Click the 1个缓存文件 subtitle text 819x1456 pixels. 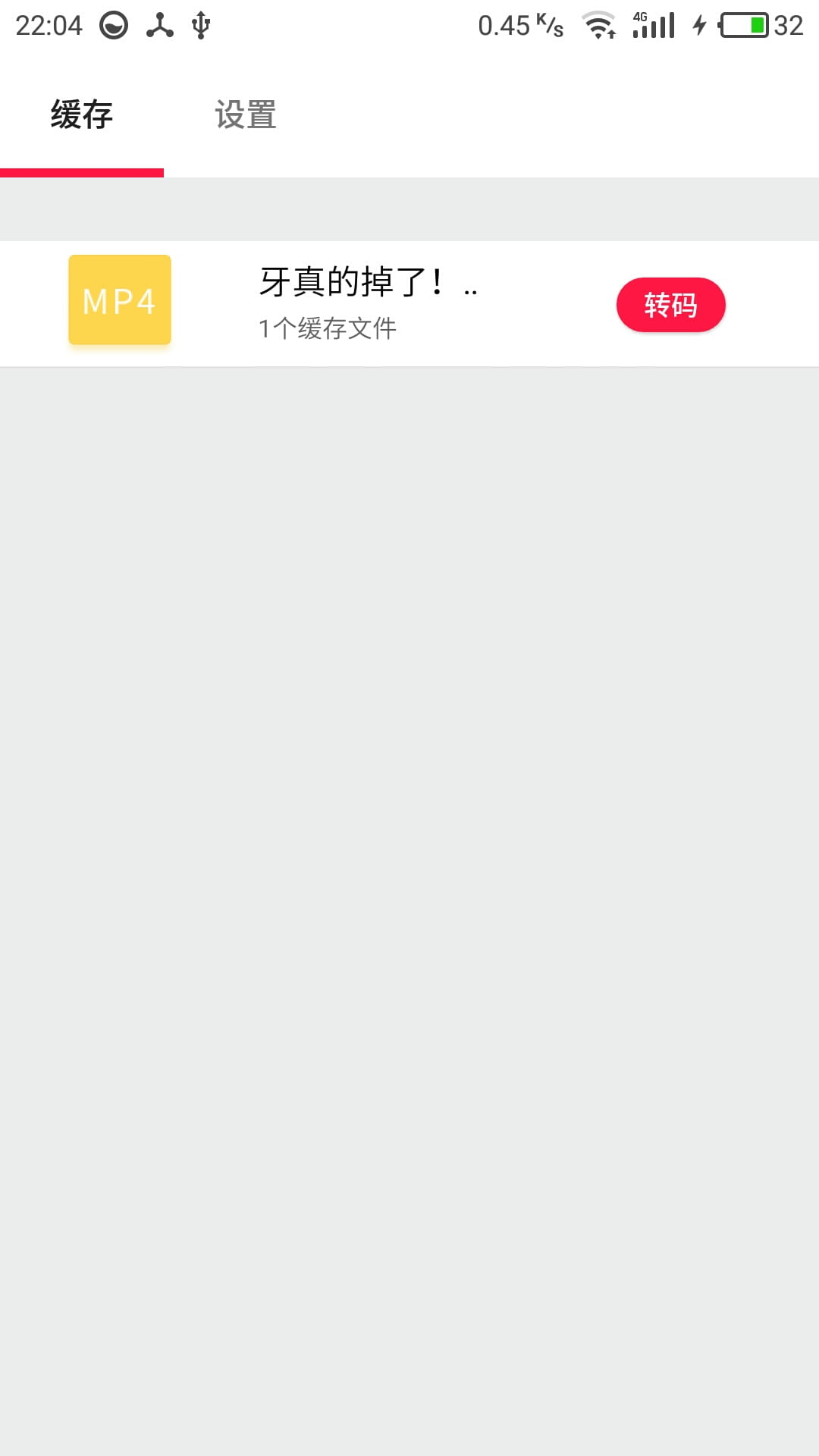coord(328,329)
